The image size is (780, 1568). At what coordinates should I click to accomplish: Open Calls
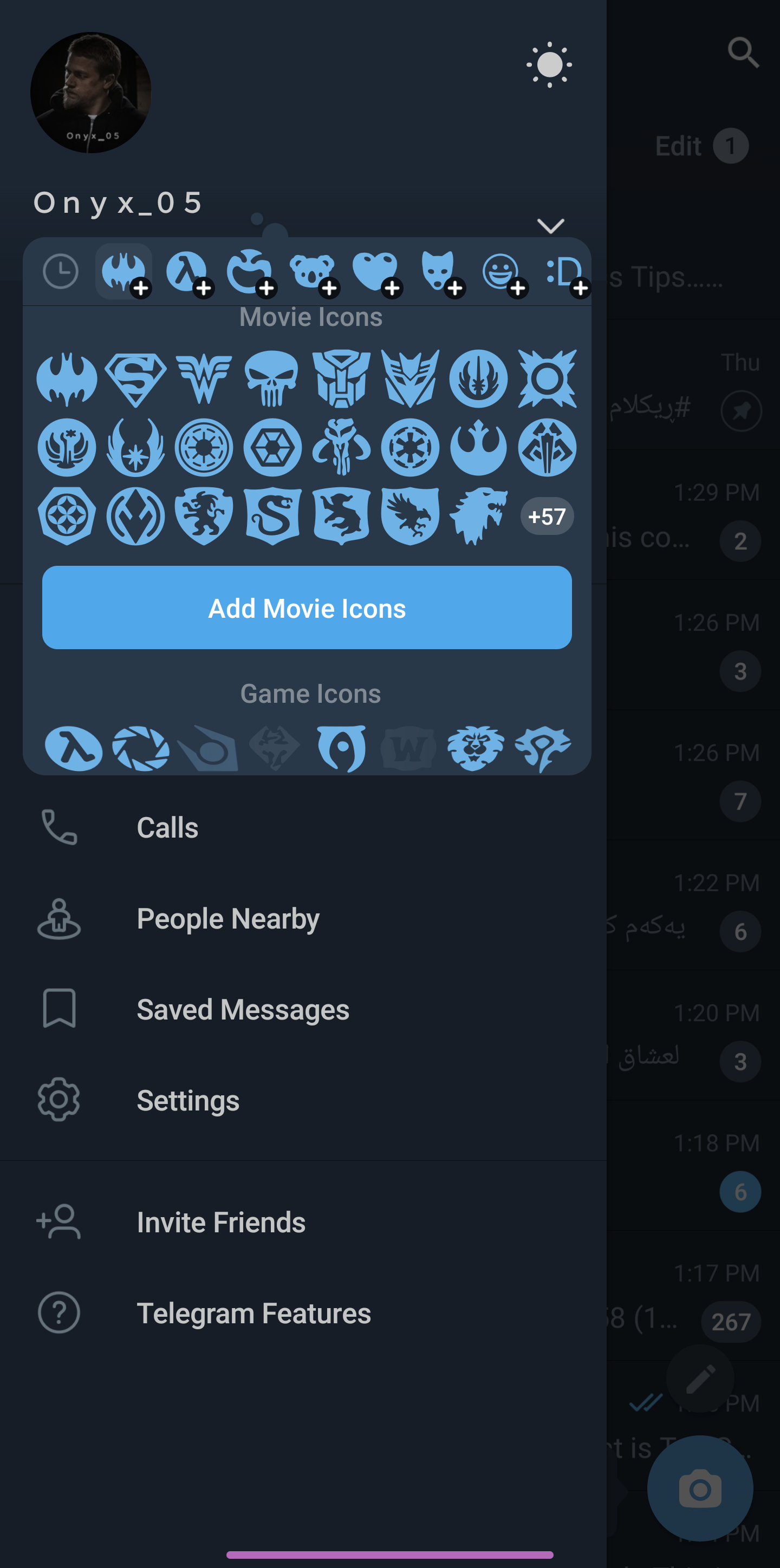tap(167, 827)
